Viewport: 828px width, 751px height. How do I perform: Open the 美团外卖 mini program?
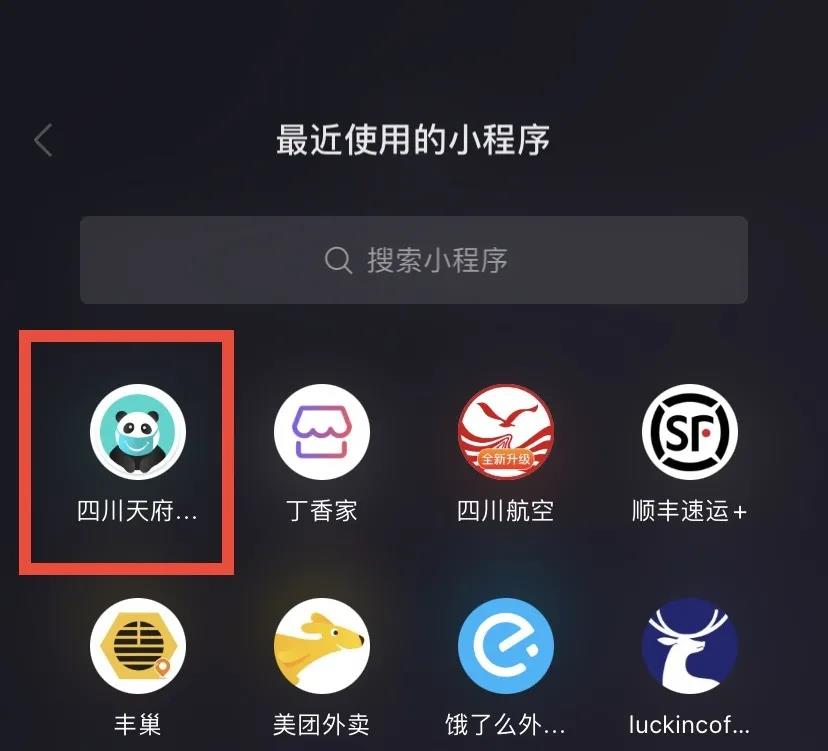[322, 646]
